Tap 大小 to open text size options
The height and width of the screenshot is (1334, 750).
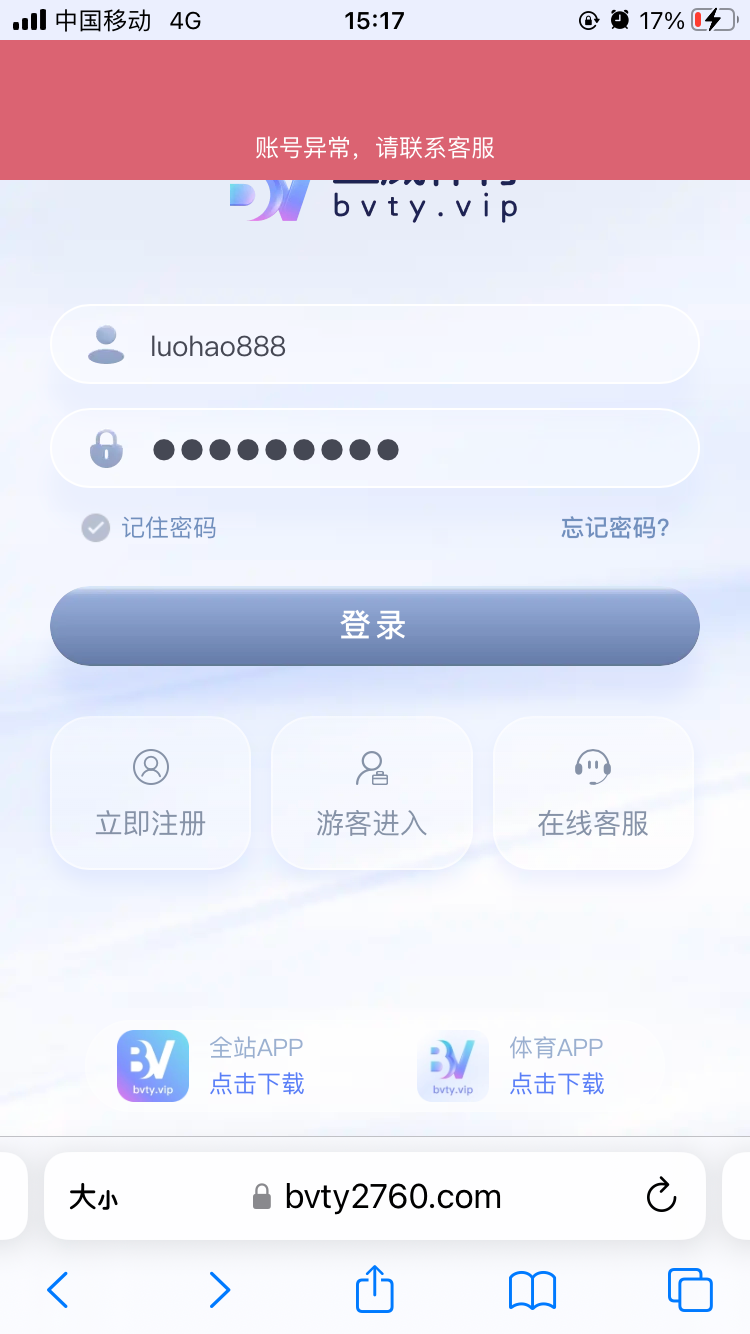click(93, 1196)
